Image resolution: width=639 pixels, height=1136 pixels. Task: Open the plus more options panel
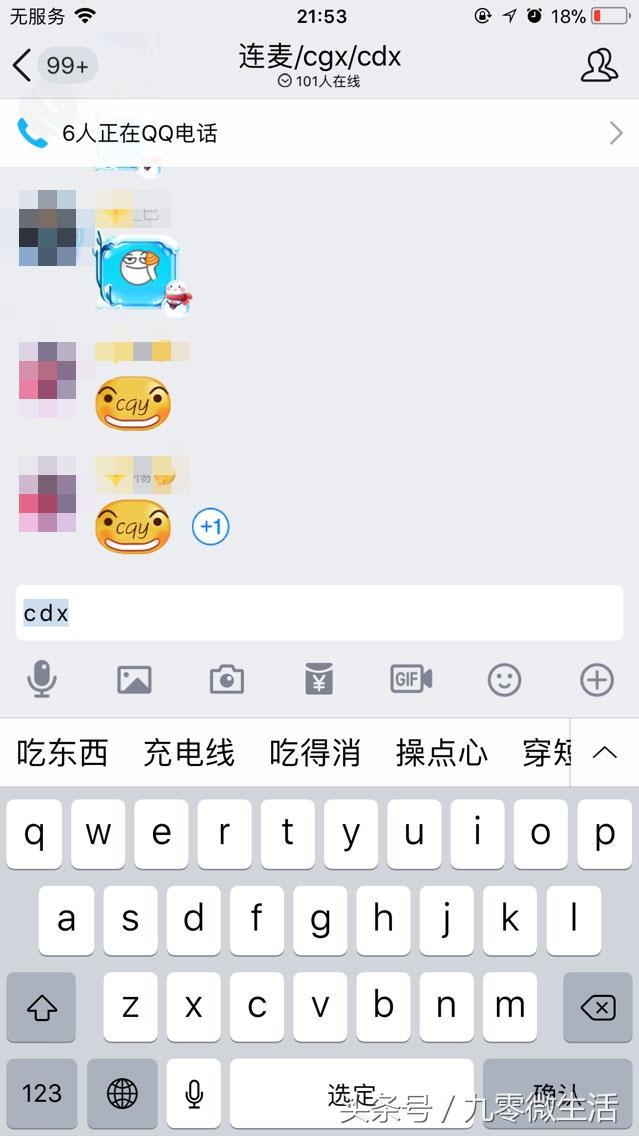[597, 680]
